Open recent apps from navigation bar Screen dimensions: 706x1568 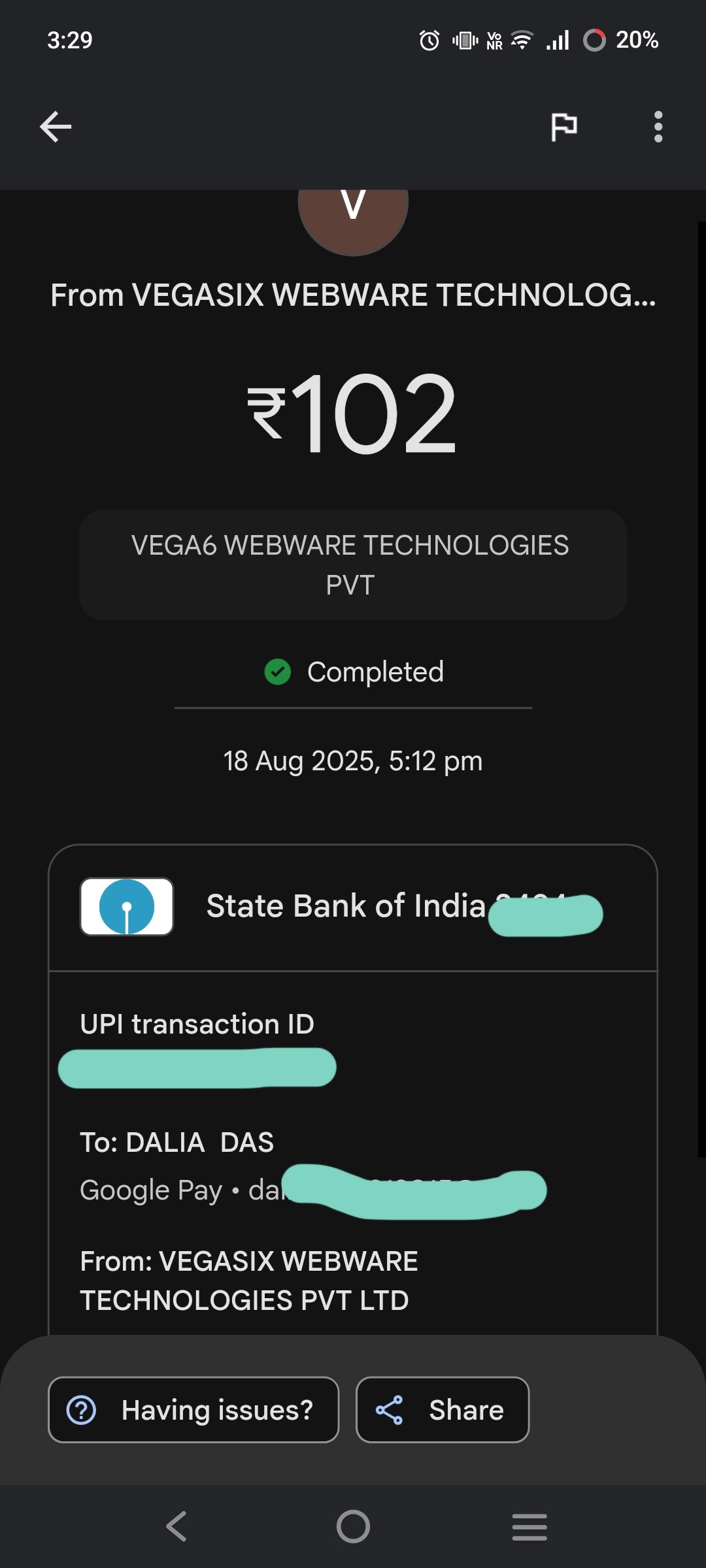529,1526
